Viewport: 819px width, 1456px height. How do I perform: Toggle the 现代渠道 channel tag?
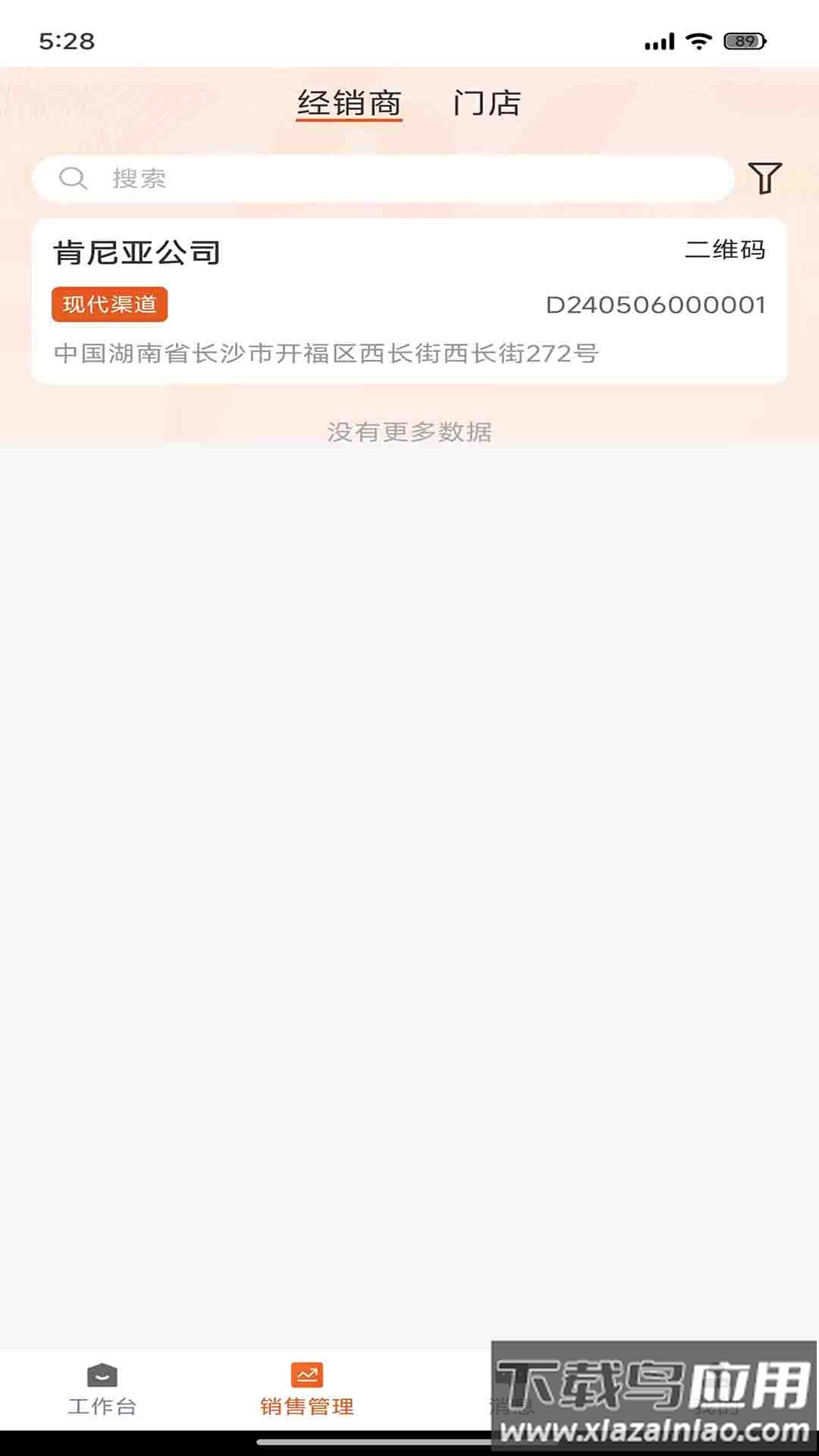coord(111,306)
